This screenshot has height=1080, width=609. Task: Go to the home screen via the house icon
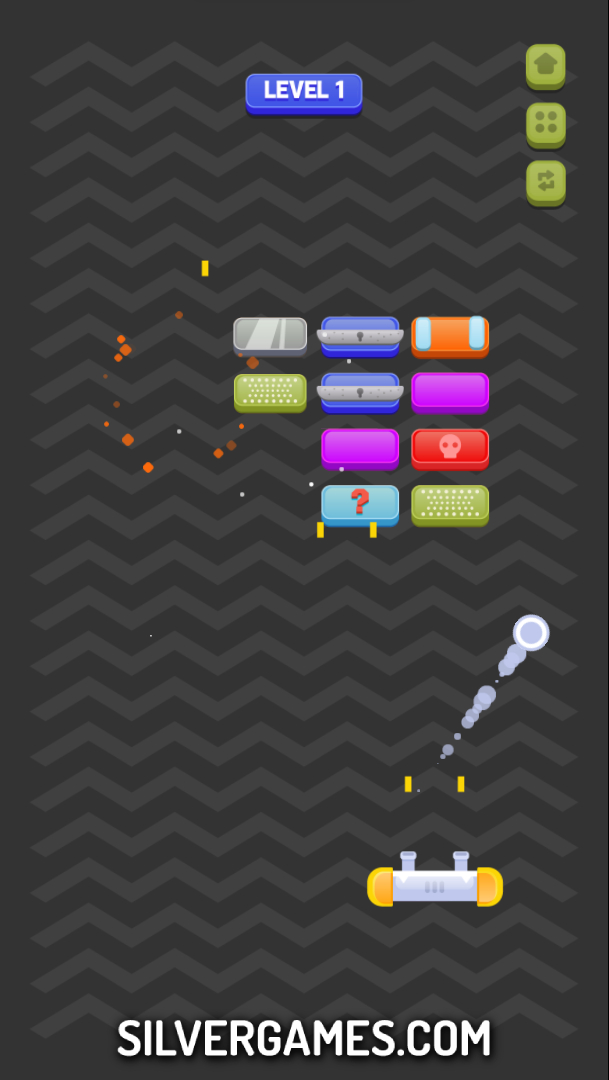click(x=545, y=65)
